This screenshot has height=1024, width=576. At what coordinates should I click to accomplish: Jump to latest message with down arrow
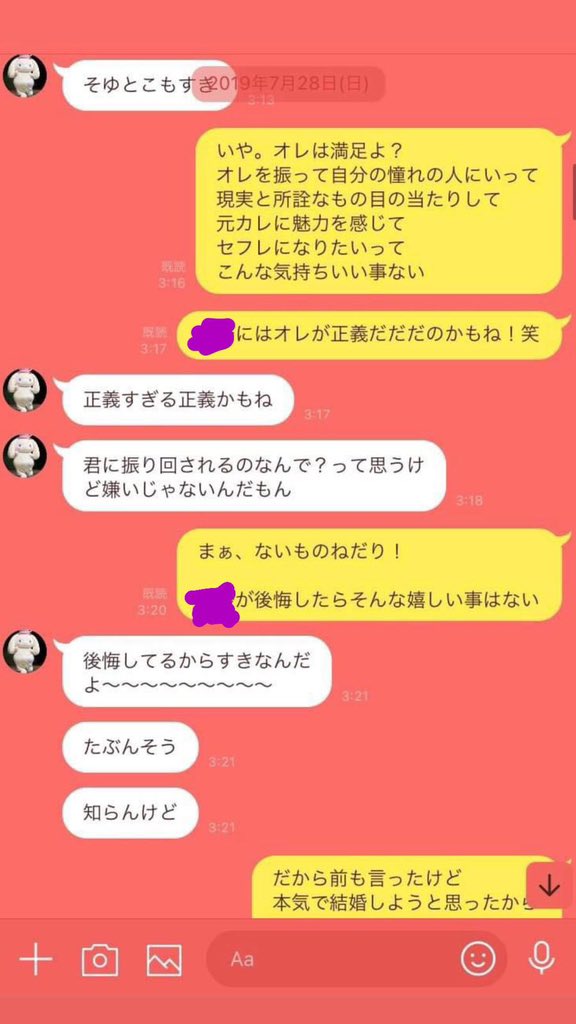coord(549,885)
